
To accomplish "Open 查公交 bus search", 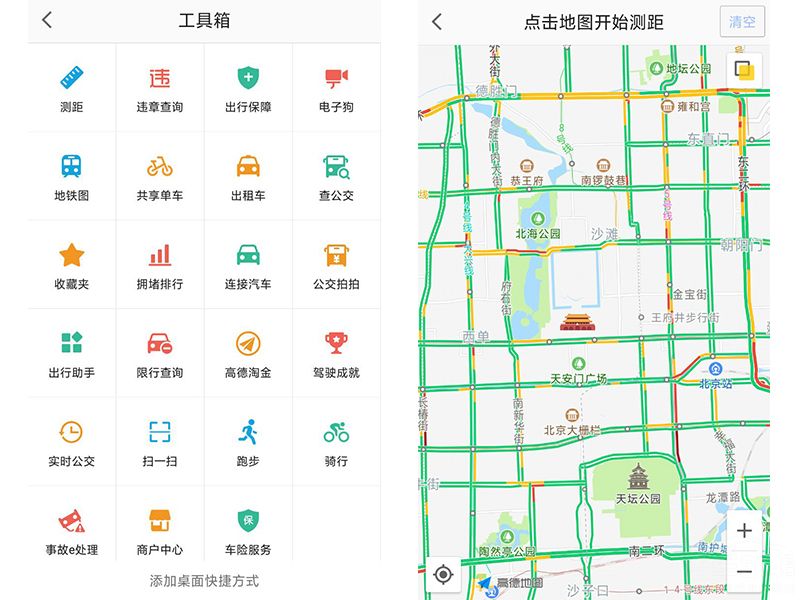I will coord(336,177).
